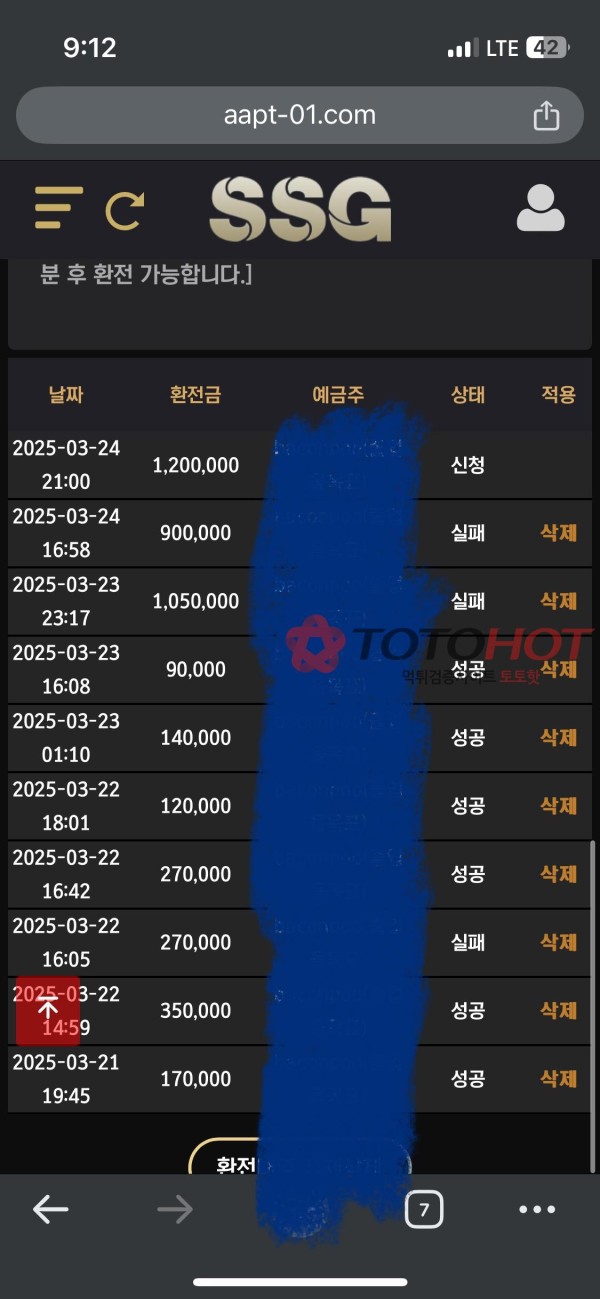
Task: Open the browser tabs switcher
Action: pyautogui.click(x=424, y=1210)
